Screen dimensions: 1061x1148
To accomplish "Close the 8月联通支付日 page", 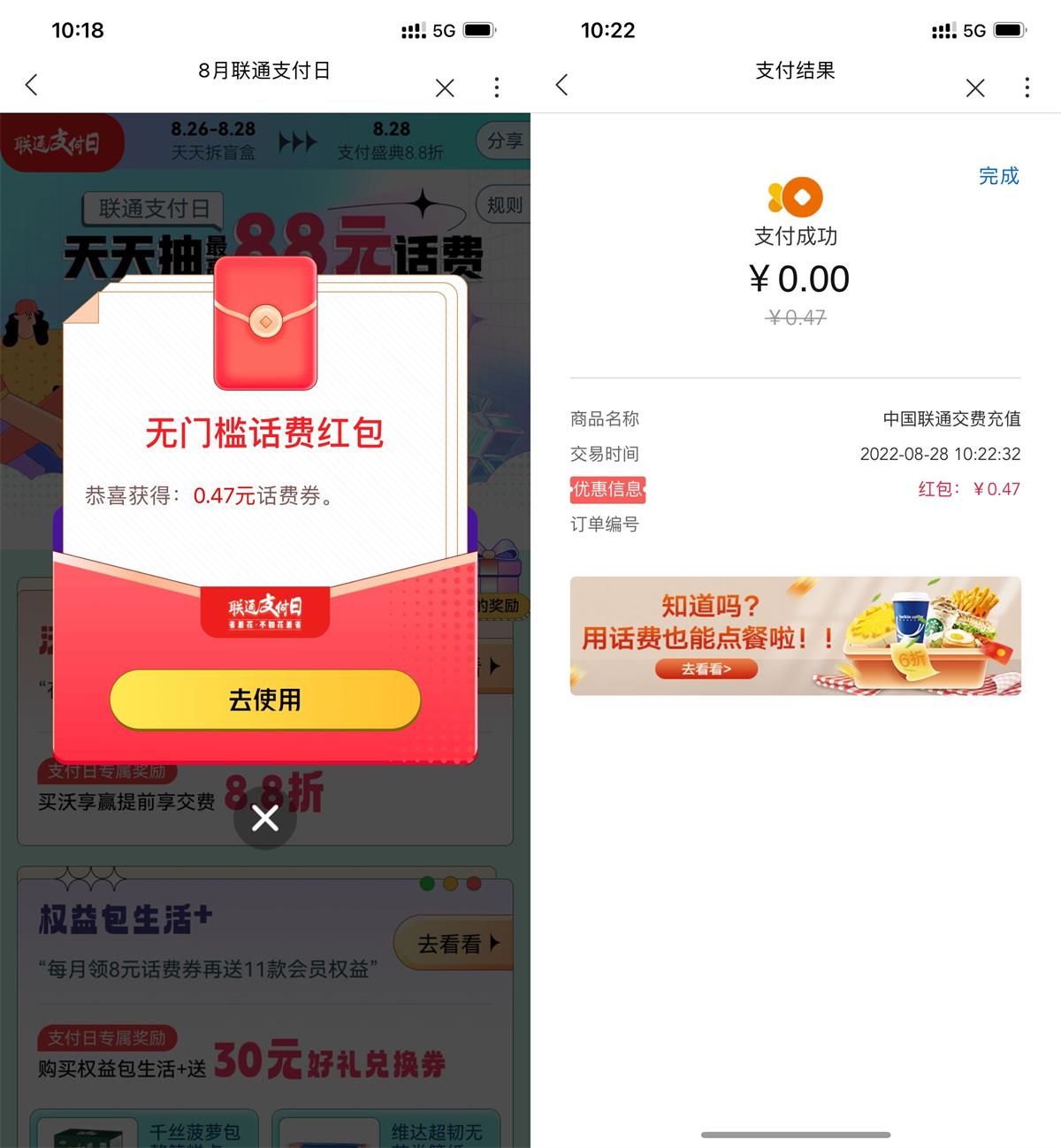I will click(445, 88).
